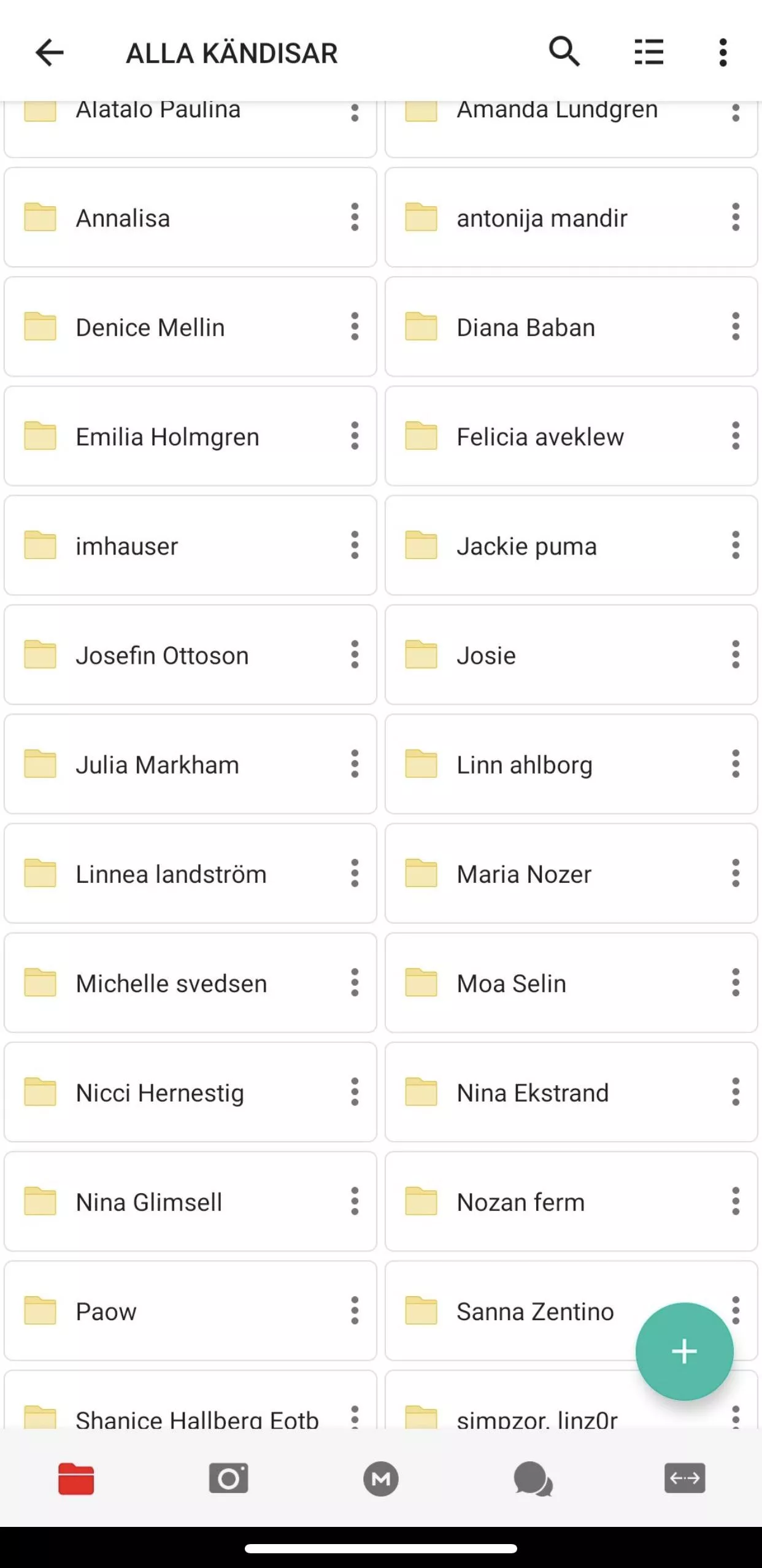The width and height of the screenshot is (762, 1568).
Task: Open search in the top bar
Action: point(564,52)
